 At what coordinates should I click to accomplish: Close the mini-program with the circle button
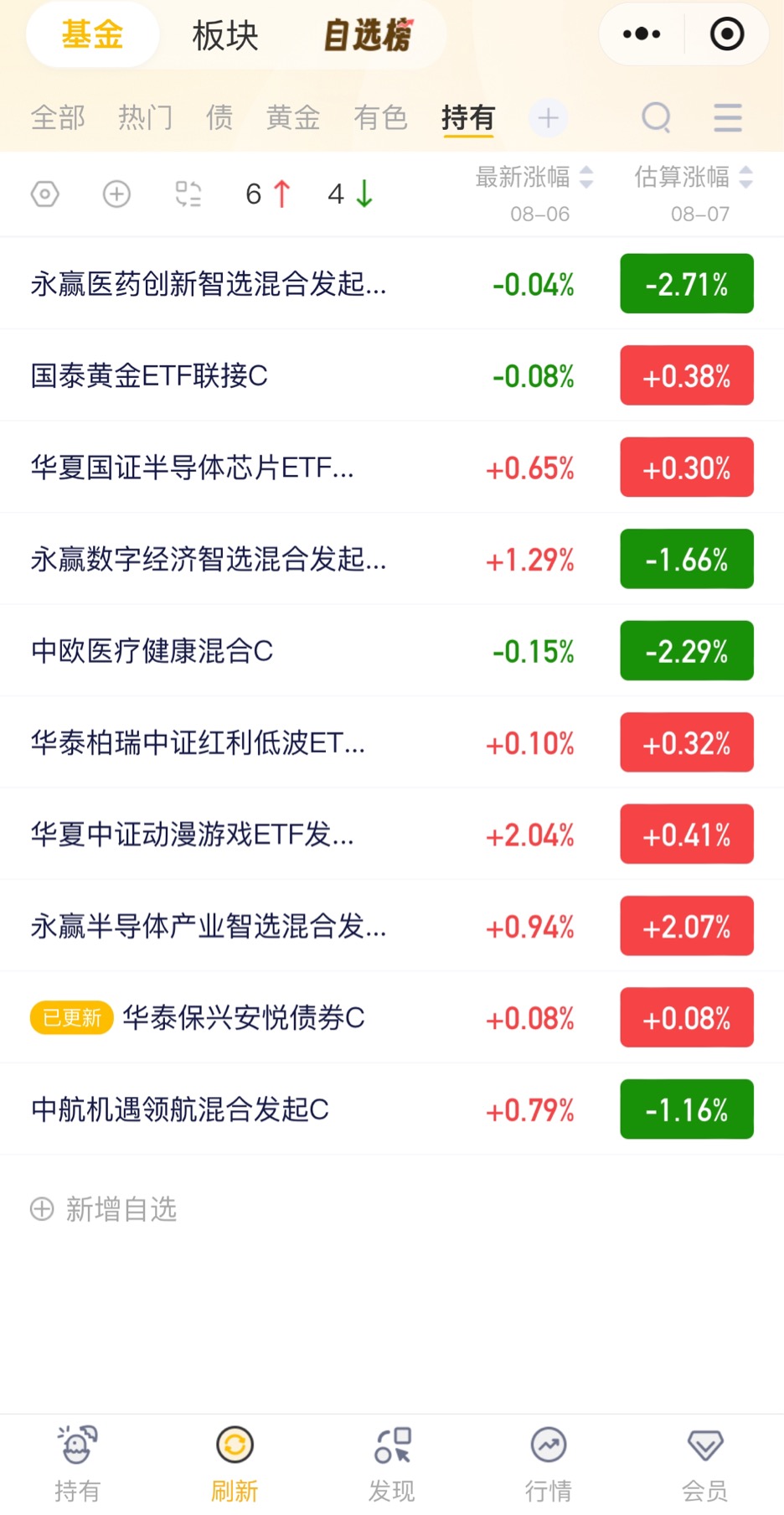click(726, 34)
